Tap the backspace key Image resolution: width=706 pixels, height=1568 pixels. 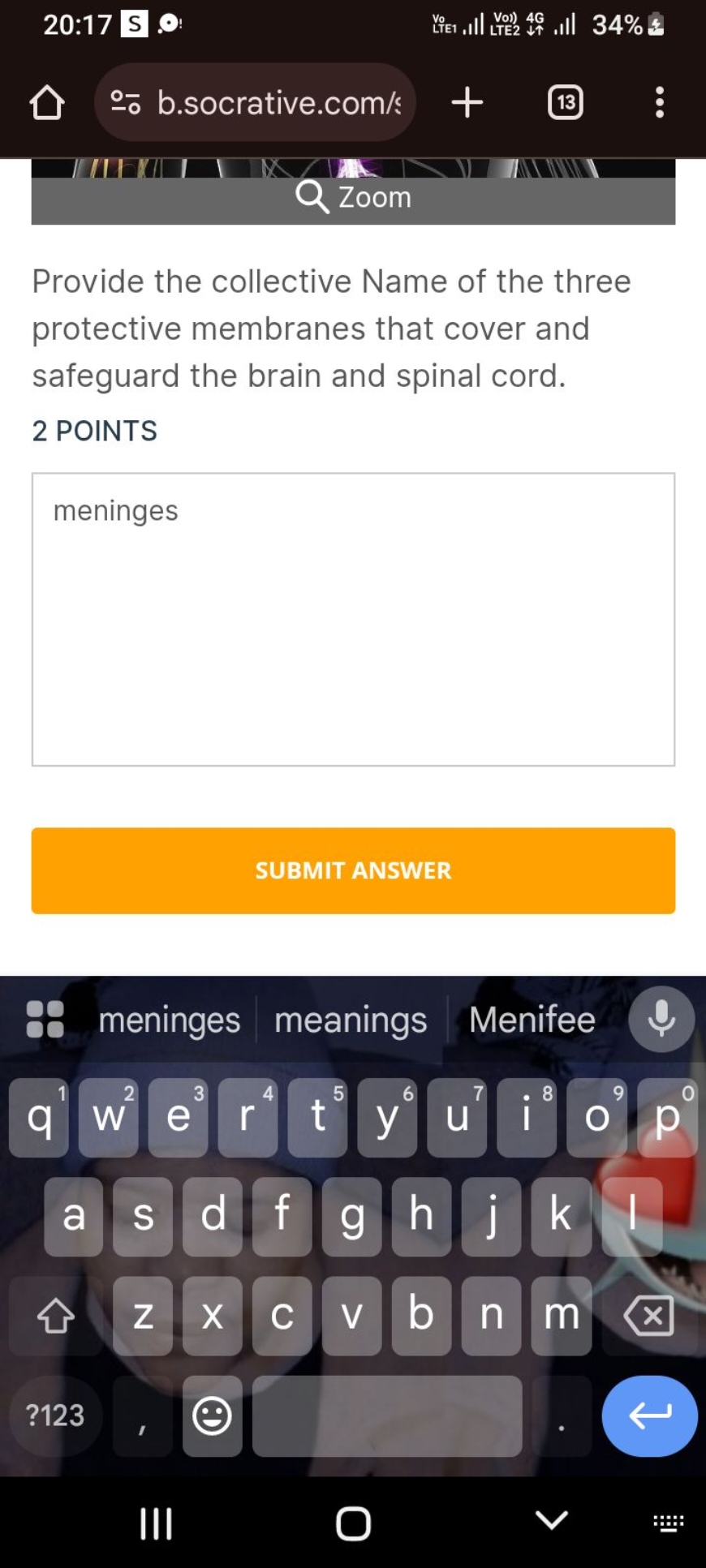click(x=648, y=1315)
